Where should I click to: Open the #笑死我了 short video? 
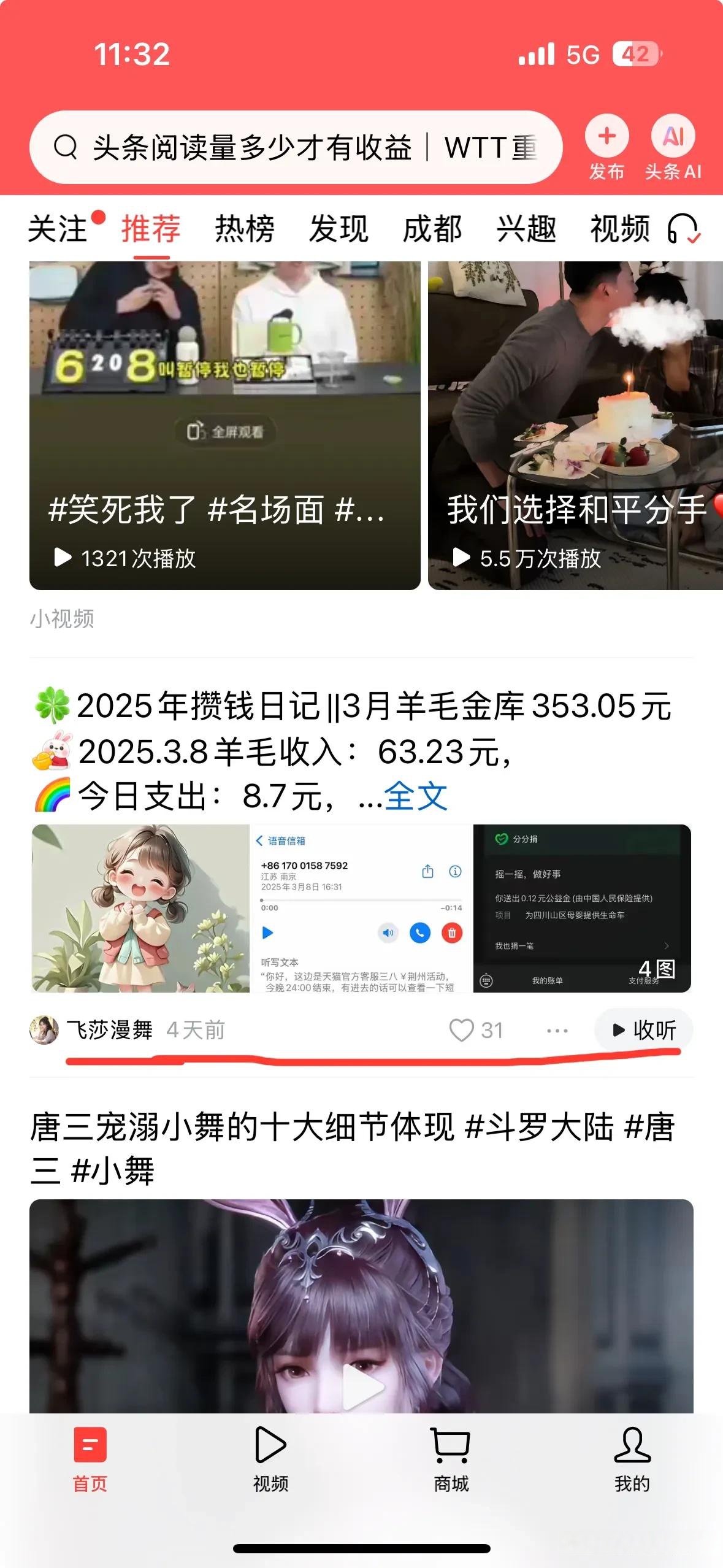click(x=224, y=426)
